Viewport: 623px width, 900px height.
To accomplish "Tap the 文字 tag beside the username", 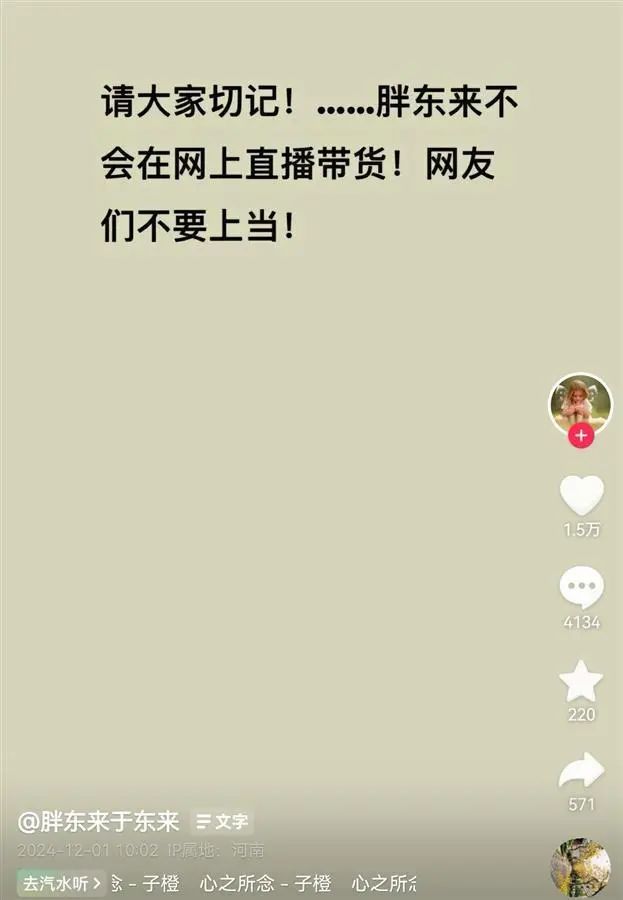I will [222, 822].
